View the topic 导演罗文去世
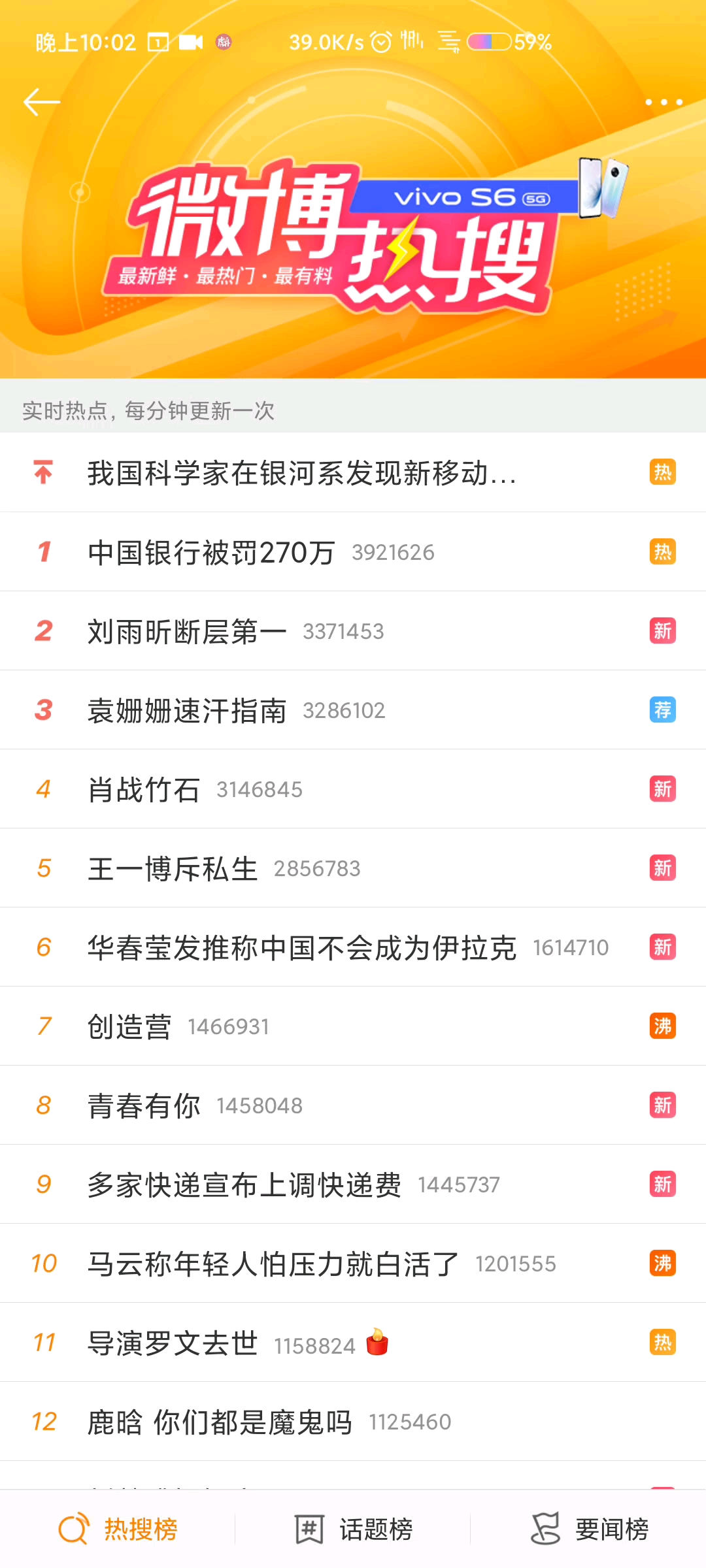The height and width of the screenshot is (1568, 706). pos(173,1343)
